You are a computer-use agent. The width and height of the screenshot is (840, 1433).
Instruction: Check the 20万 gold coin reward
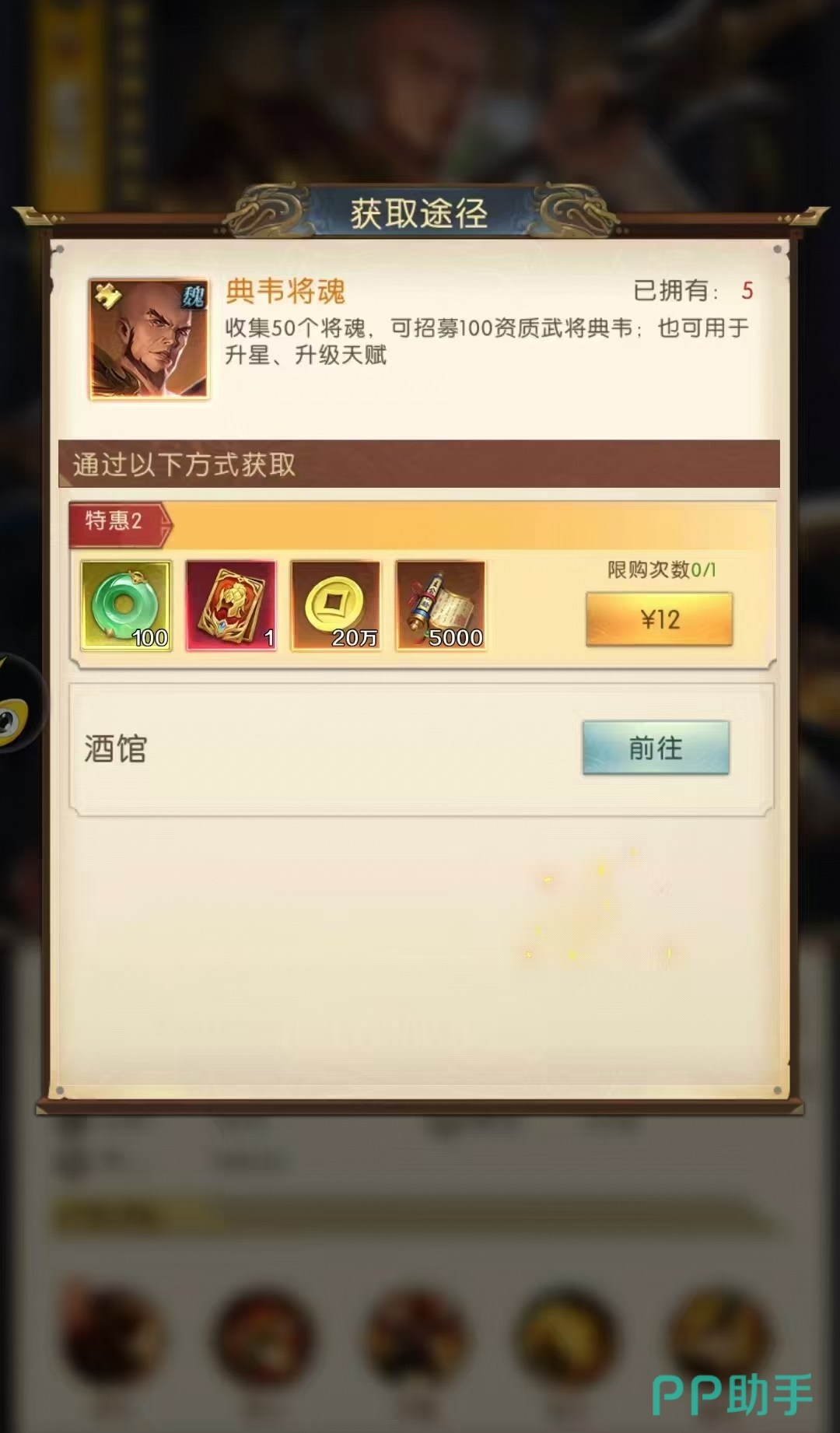pos(336,605)
